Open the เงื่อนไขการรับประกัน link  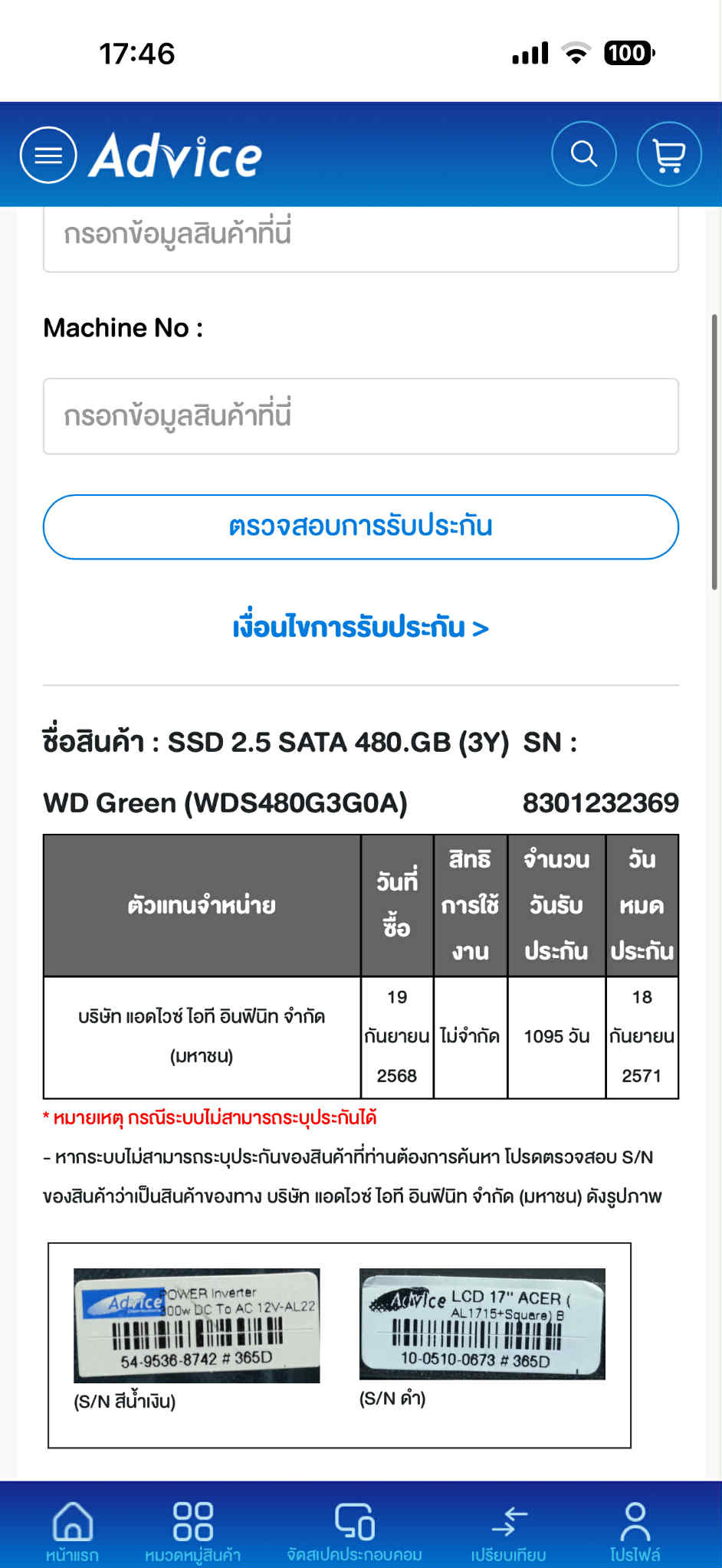tap(360, 628)
